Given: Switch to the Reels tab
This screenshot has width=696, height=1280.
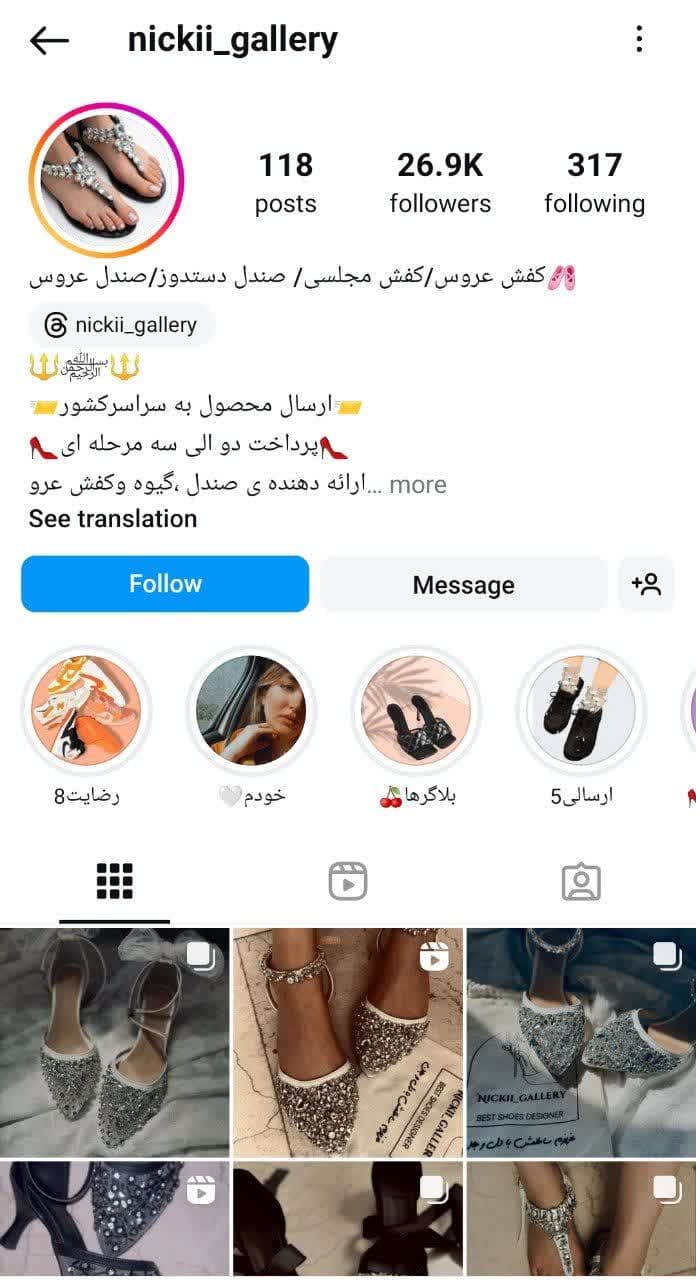Looking at the screenshot, I should 347,882.
